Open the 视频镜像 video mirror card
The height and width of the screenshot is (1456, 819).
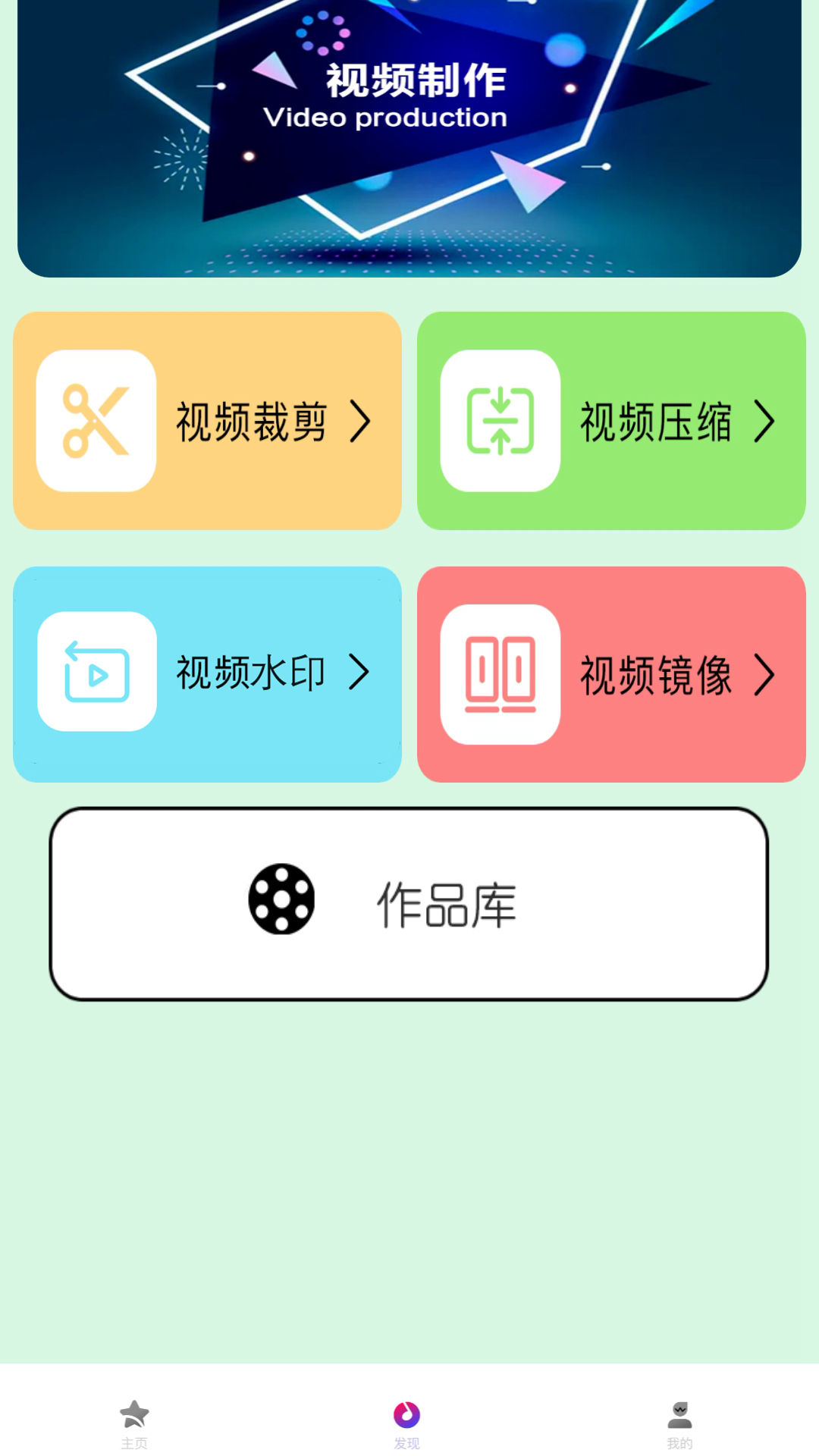point(611,674)
